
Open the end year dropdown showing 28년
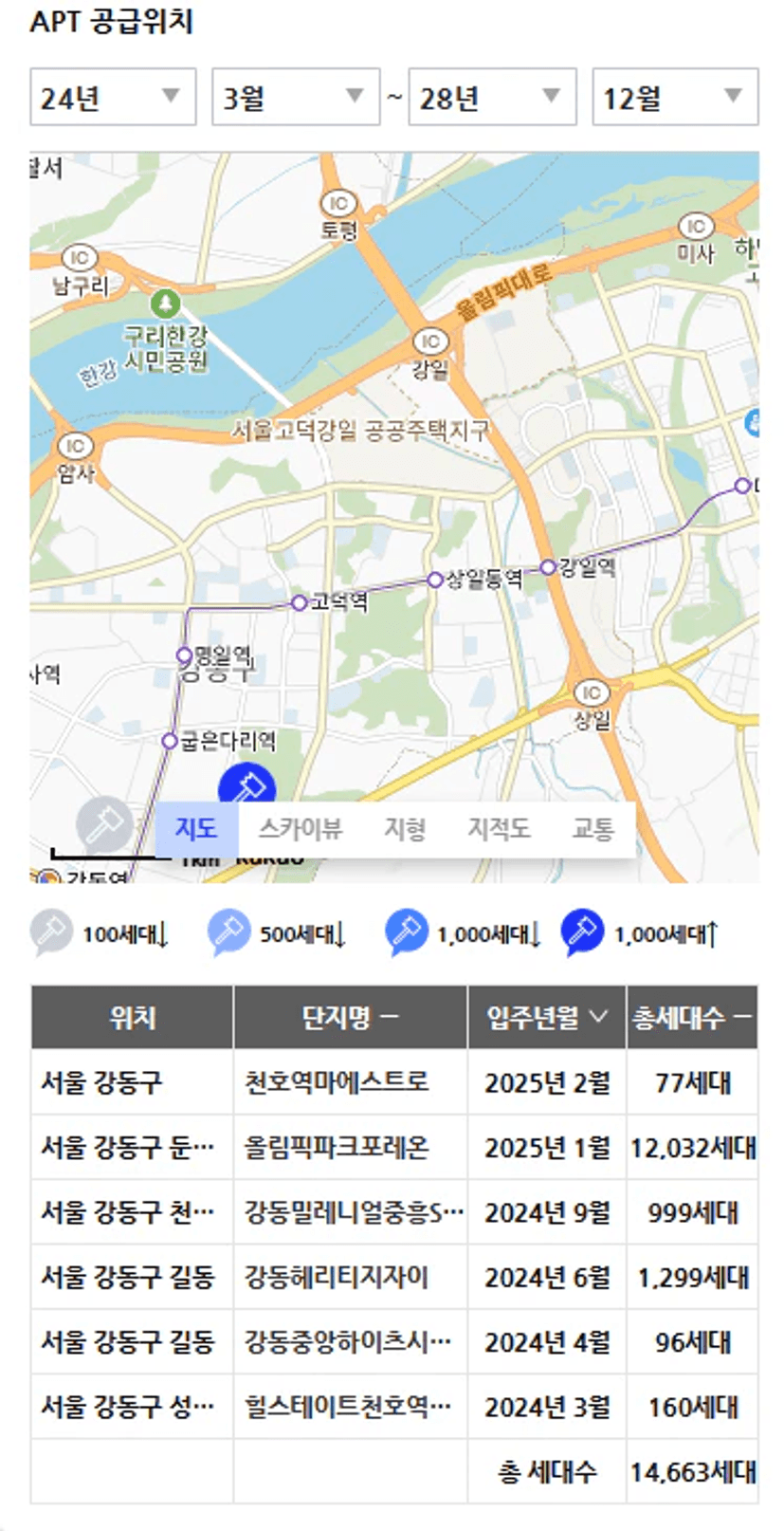pos(492,97)
